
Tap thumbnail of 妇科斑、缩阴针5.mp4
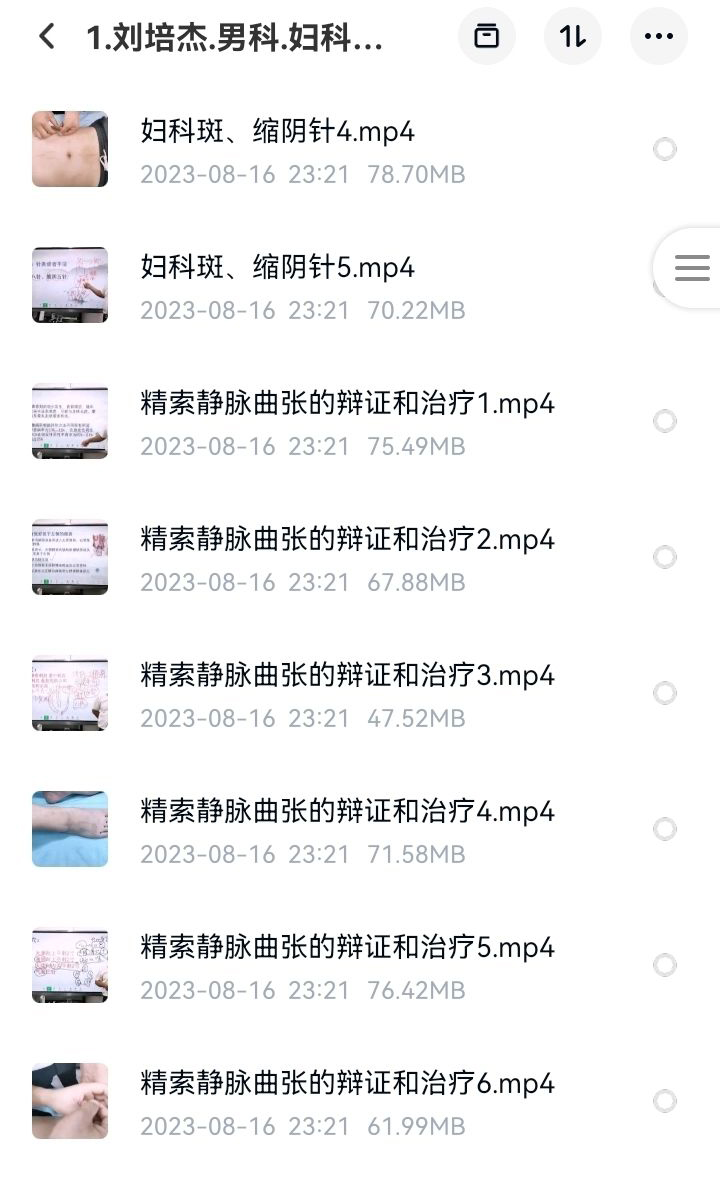[x=68, y=284]
